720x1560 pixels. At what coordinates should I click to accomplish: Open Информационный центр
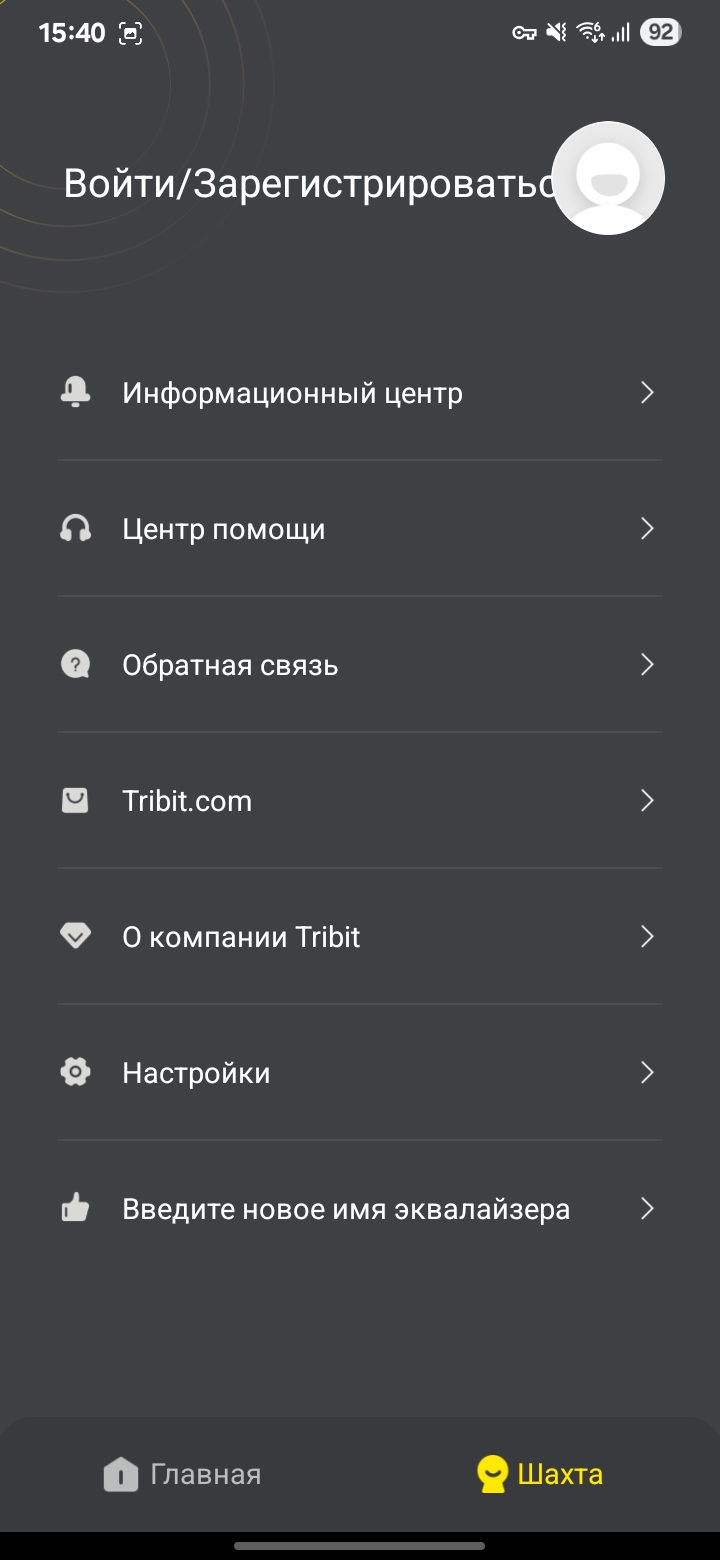360,393
